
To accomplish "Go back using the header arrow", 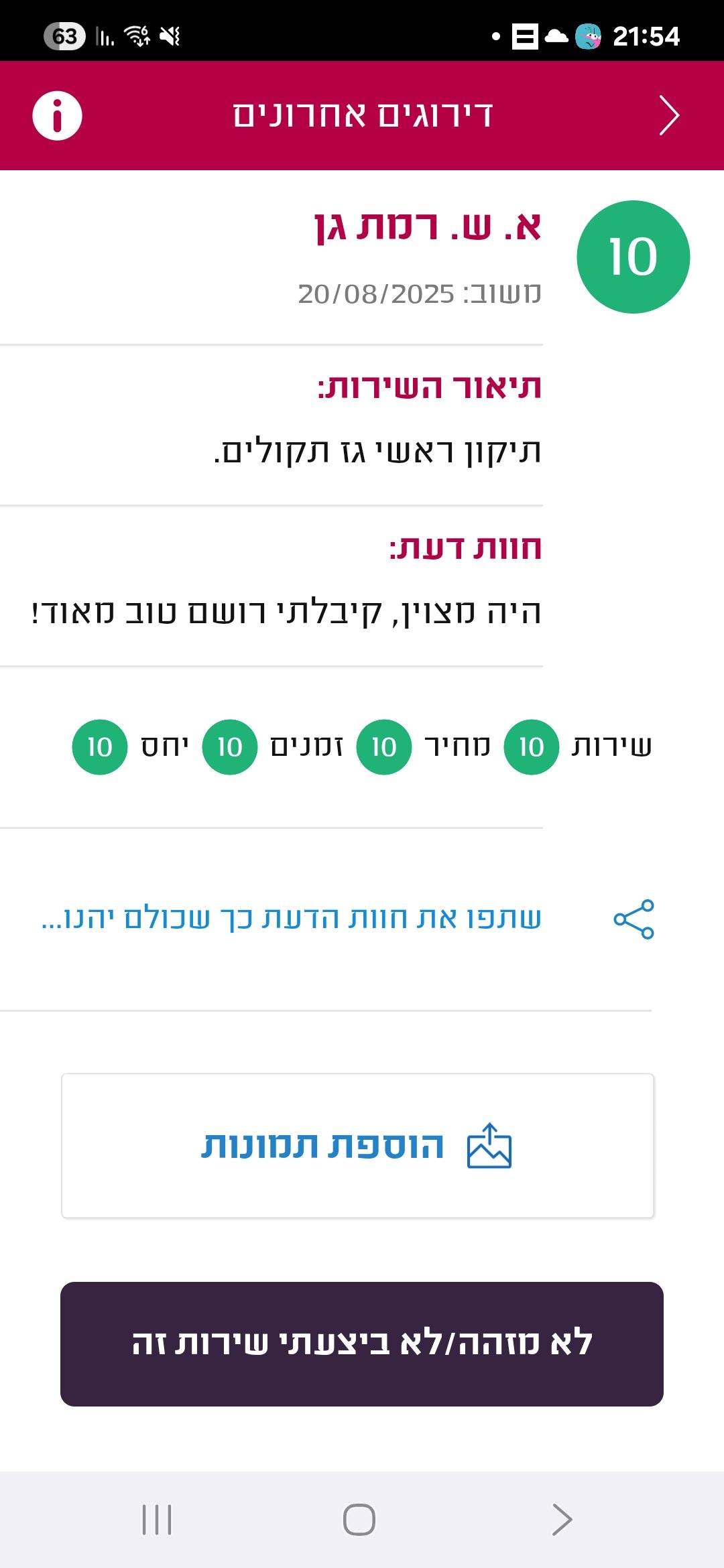I will tap(668, 116).
